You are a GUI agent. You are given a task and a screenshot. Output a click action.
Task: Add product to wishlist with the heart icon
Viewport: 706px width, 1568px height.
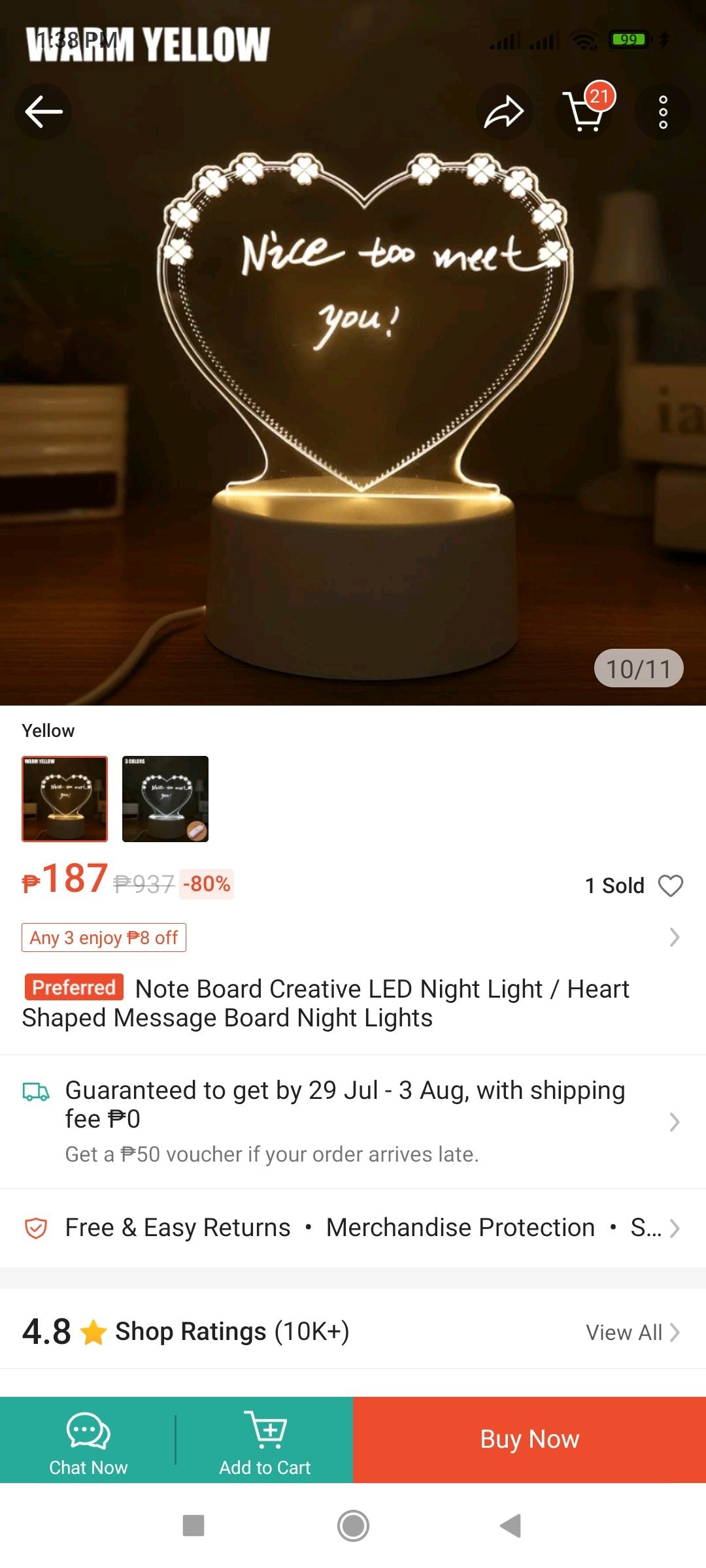(671, 885)
